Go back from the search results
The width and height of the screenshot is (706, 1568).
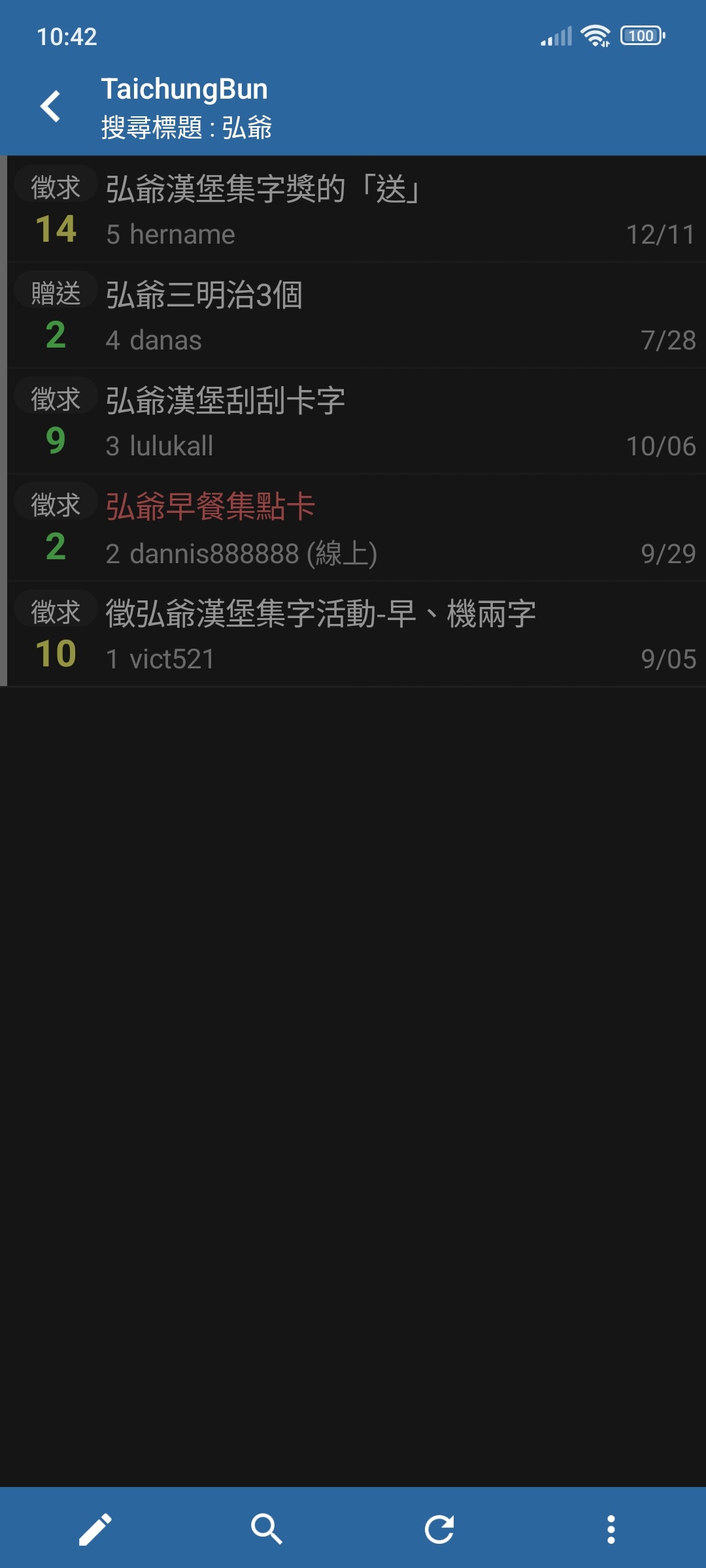pyautogui.click(x=50, y=106)
